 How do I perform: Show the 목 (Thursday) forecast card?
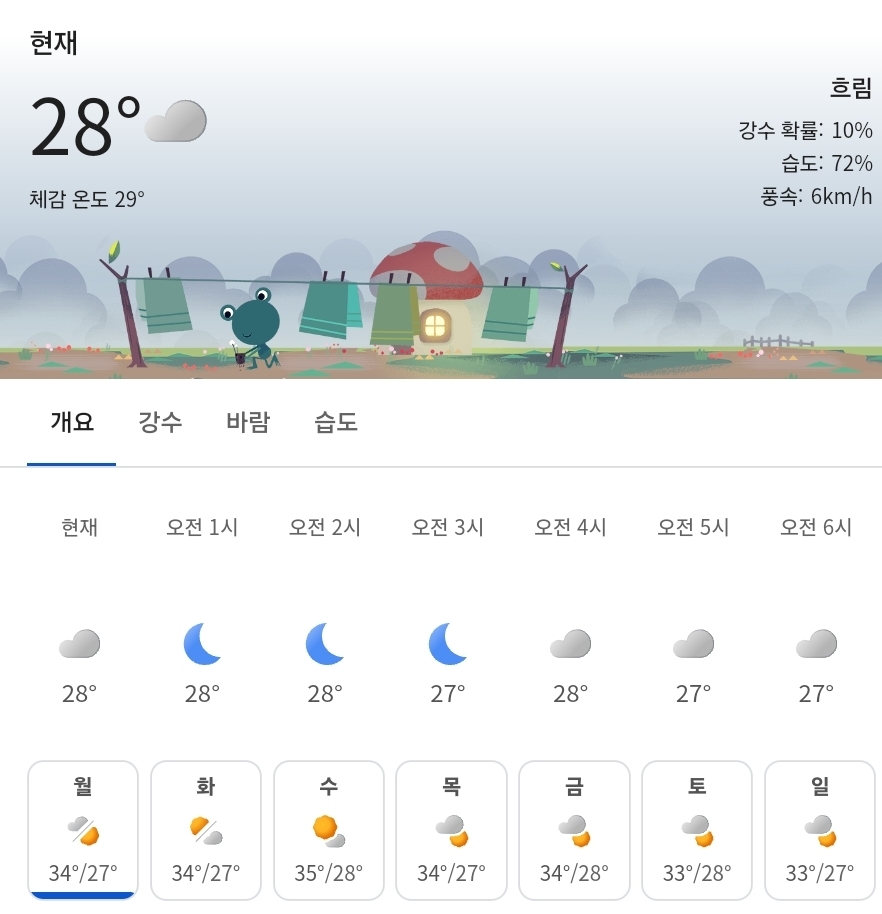coord(451,830)
